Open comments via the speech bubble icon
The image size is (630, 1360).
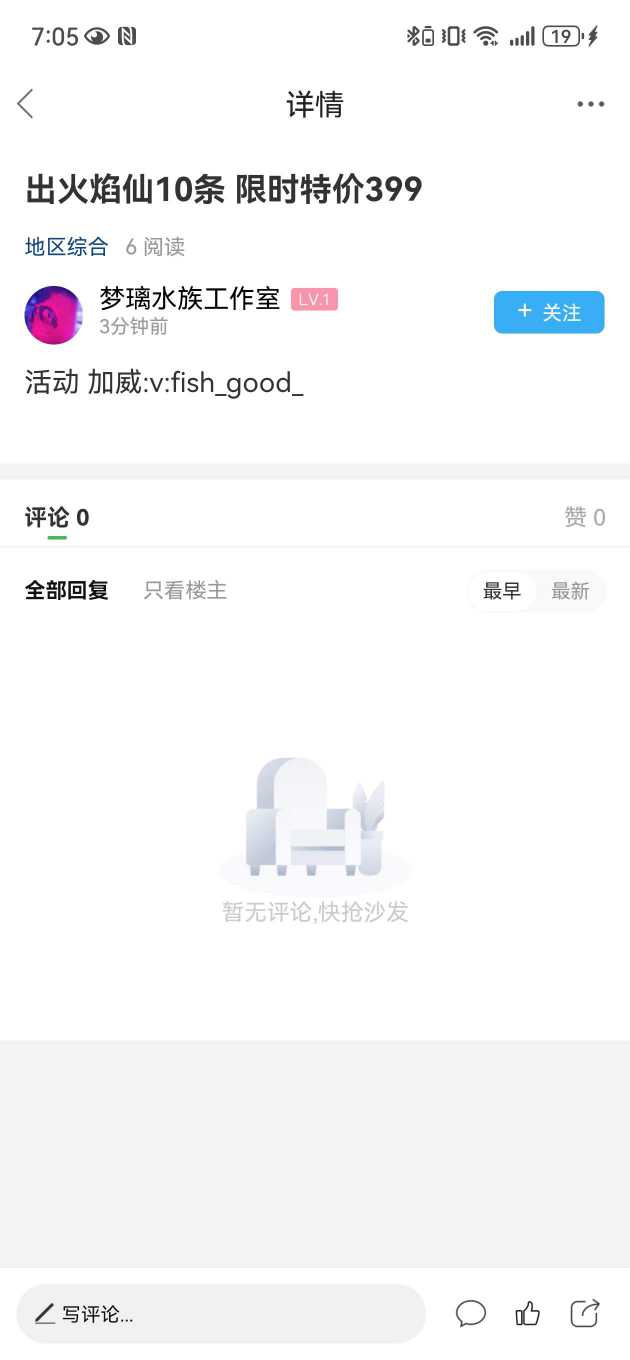point(471,1314)
